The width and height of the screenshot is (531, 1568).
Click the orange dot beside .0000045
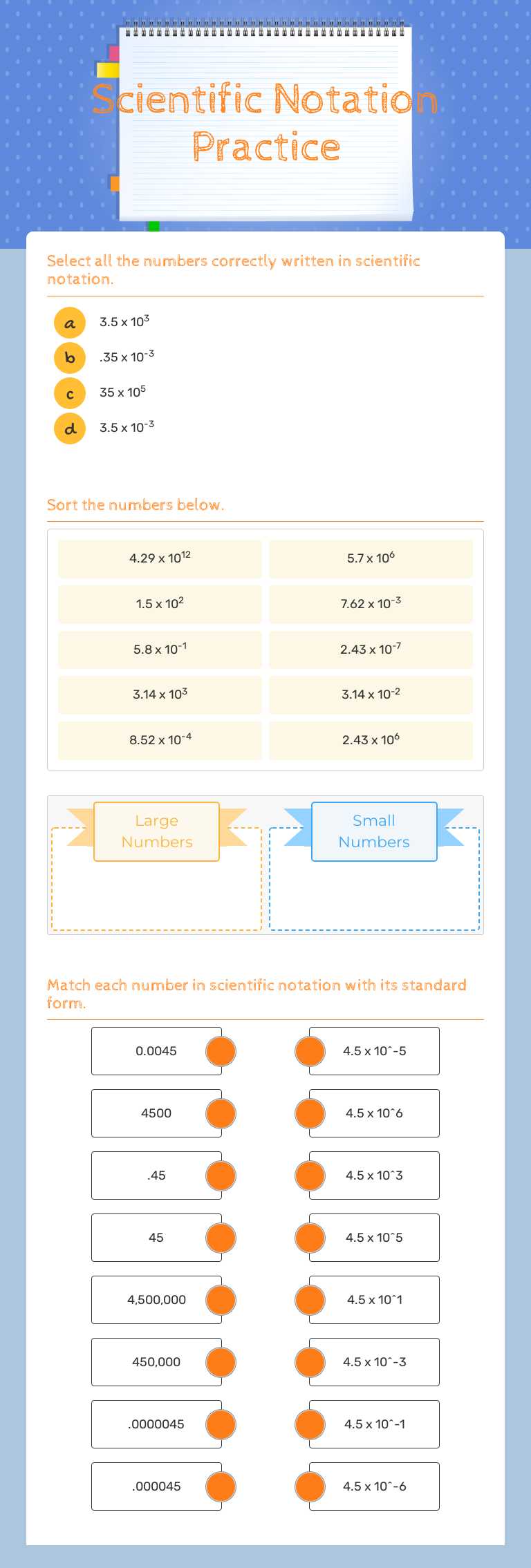(220, 1424)
